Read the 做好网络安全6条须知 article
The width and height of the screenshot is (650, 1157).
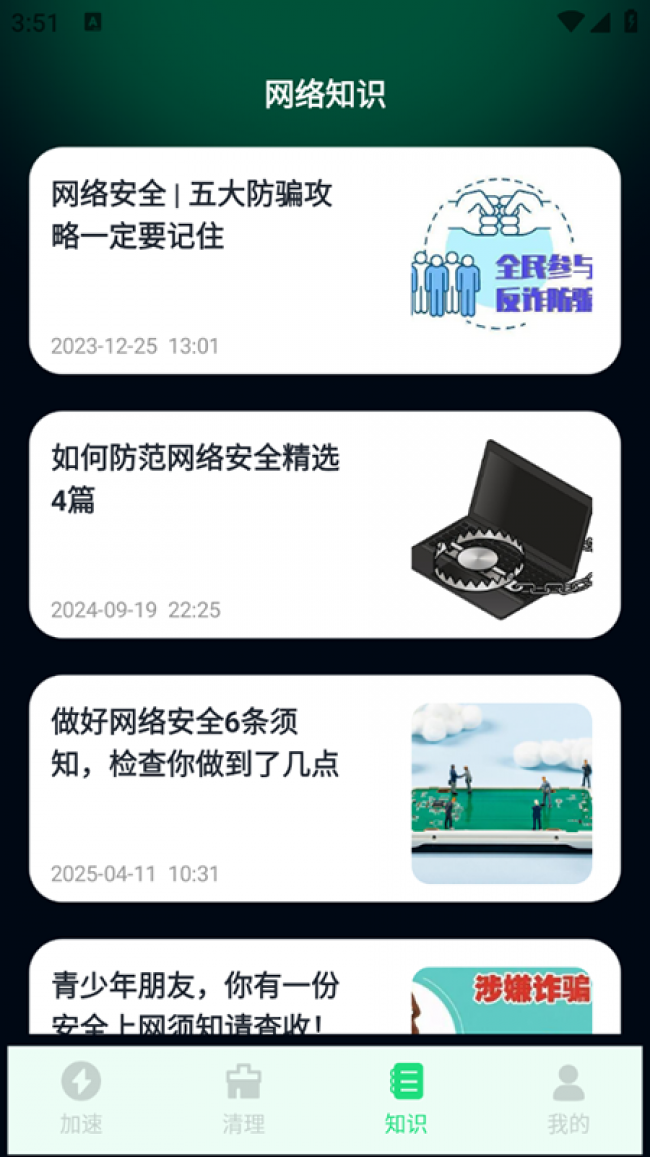coord(324,789)
